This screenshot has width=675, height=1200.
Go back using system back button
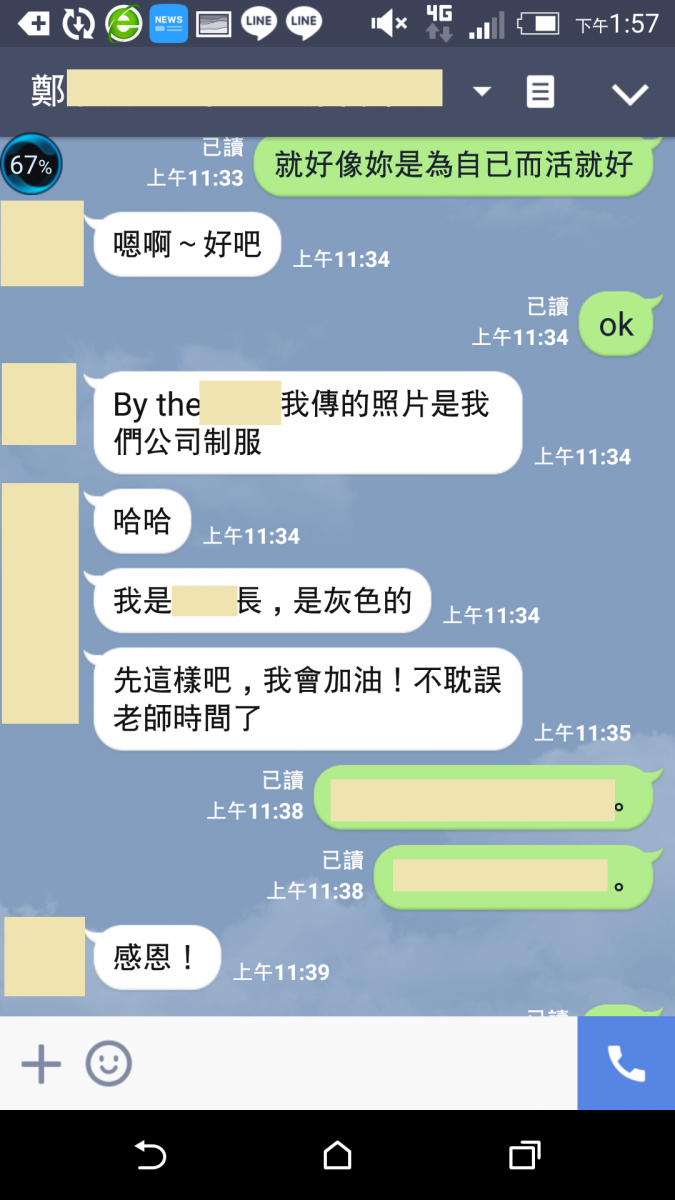pyautogui.click(x=150, y=1156)
